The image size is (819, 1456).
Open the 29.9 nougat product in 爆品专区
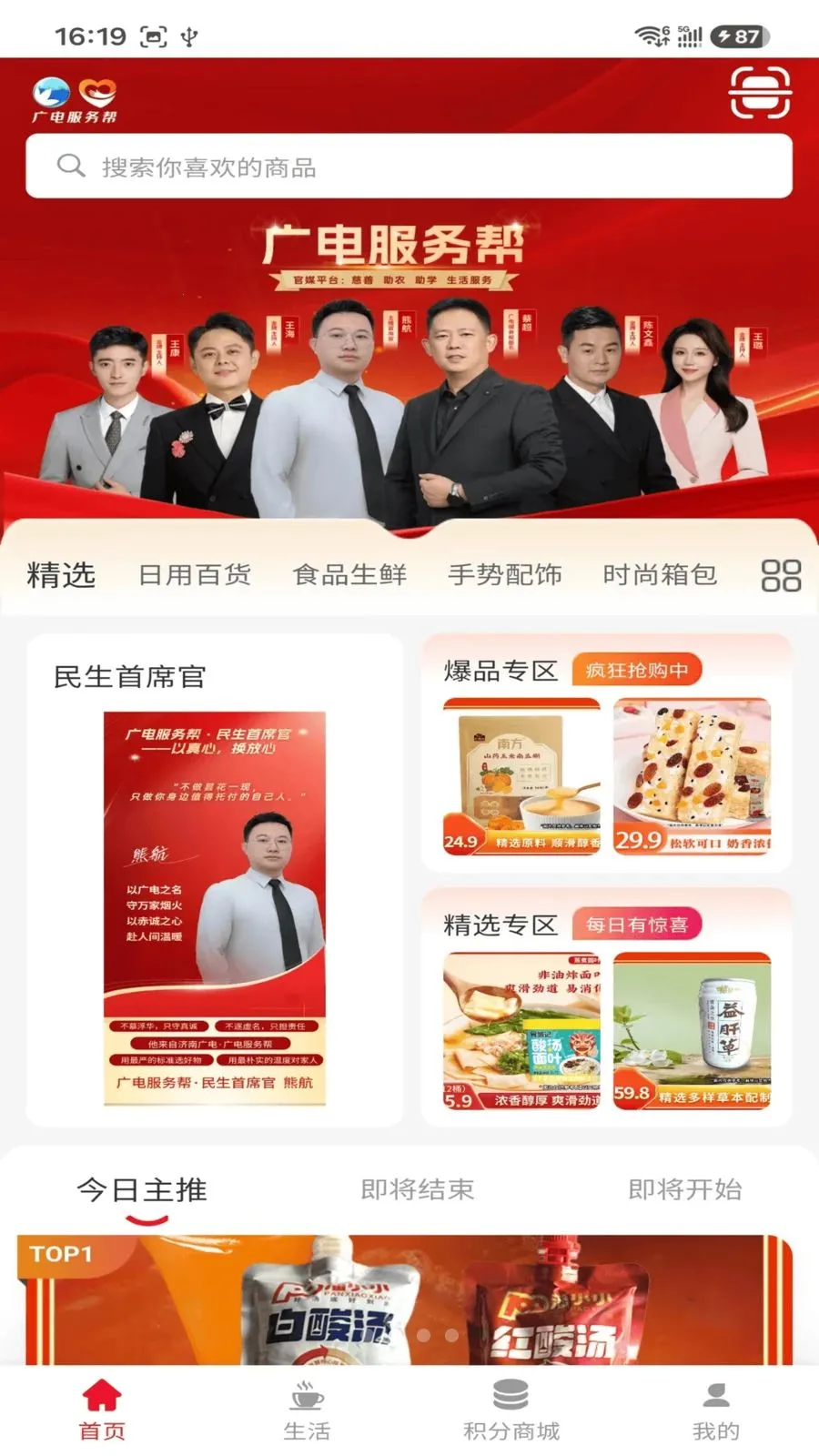[692, 776]
